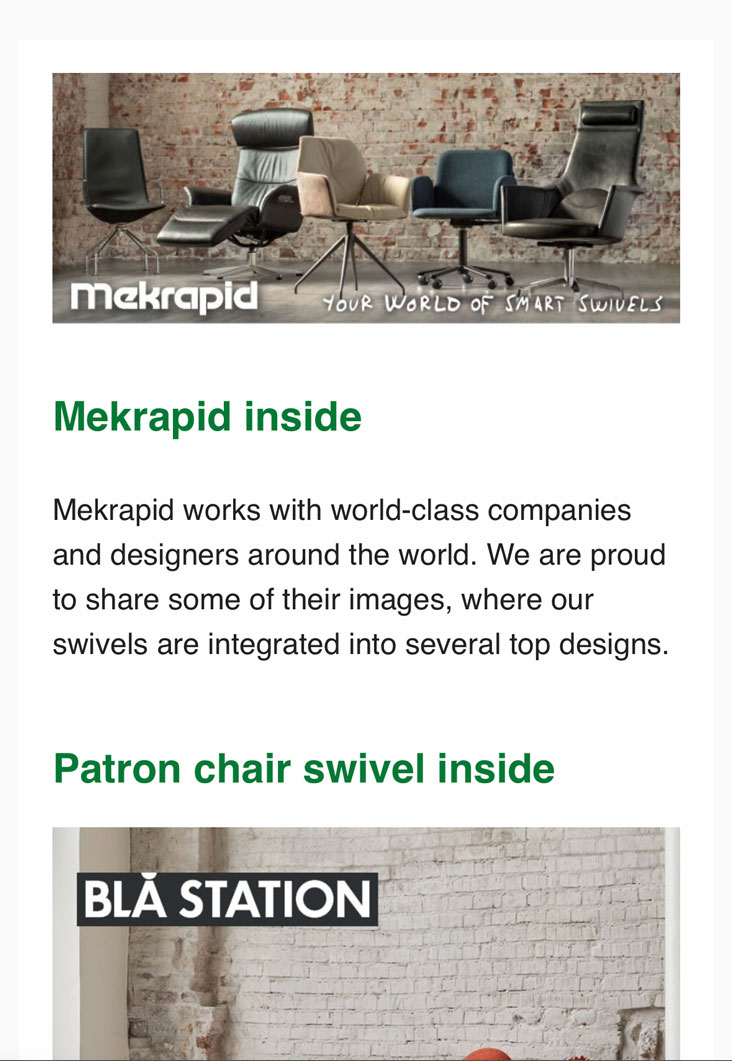Open the Mekrapid smart swivels banner

(366, 198)
